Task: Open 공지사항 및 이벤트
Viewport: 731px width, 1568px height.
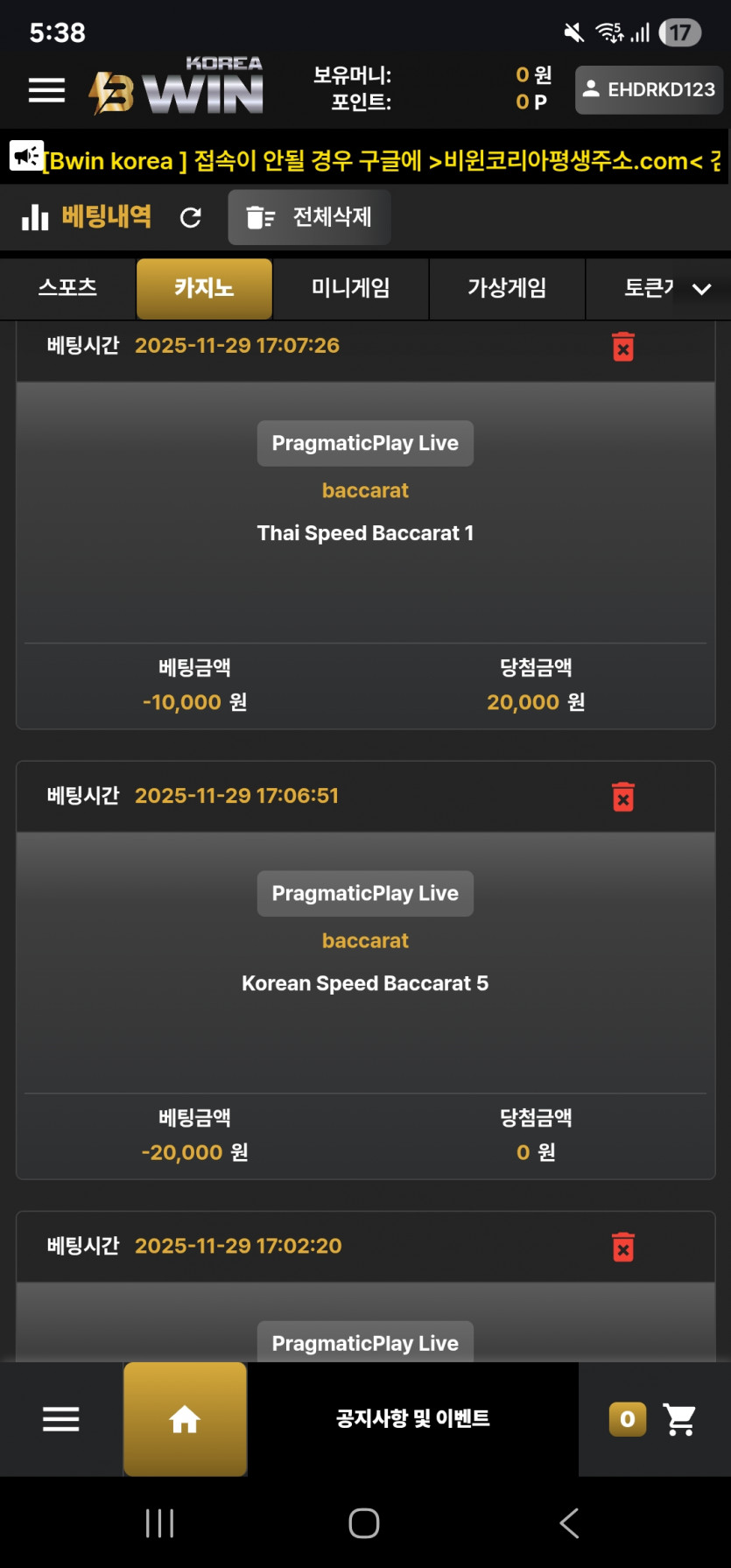Action: 412,1419
